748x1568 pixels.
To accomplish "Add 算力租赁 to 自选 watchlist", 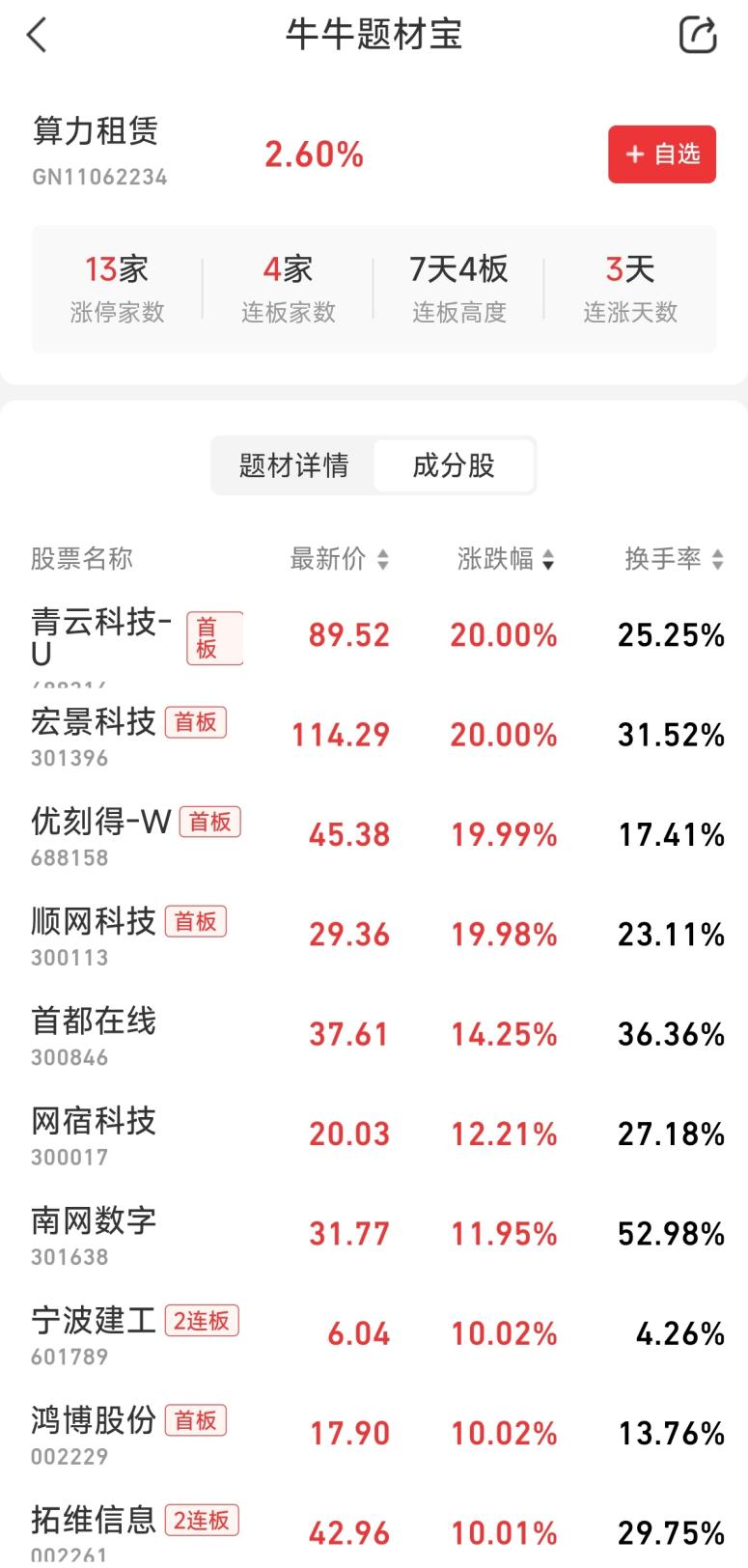I will click(661, 154).
